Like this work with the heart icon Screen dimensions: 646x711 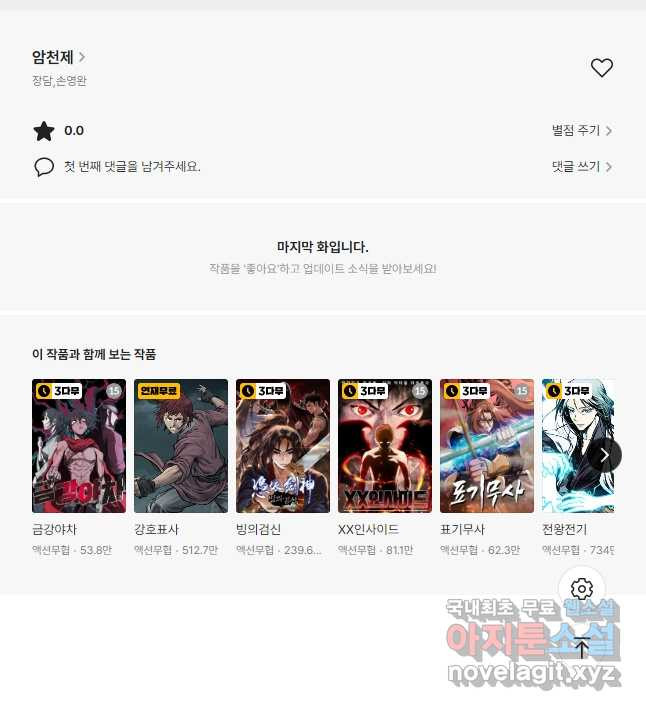point(601,68)
